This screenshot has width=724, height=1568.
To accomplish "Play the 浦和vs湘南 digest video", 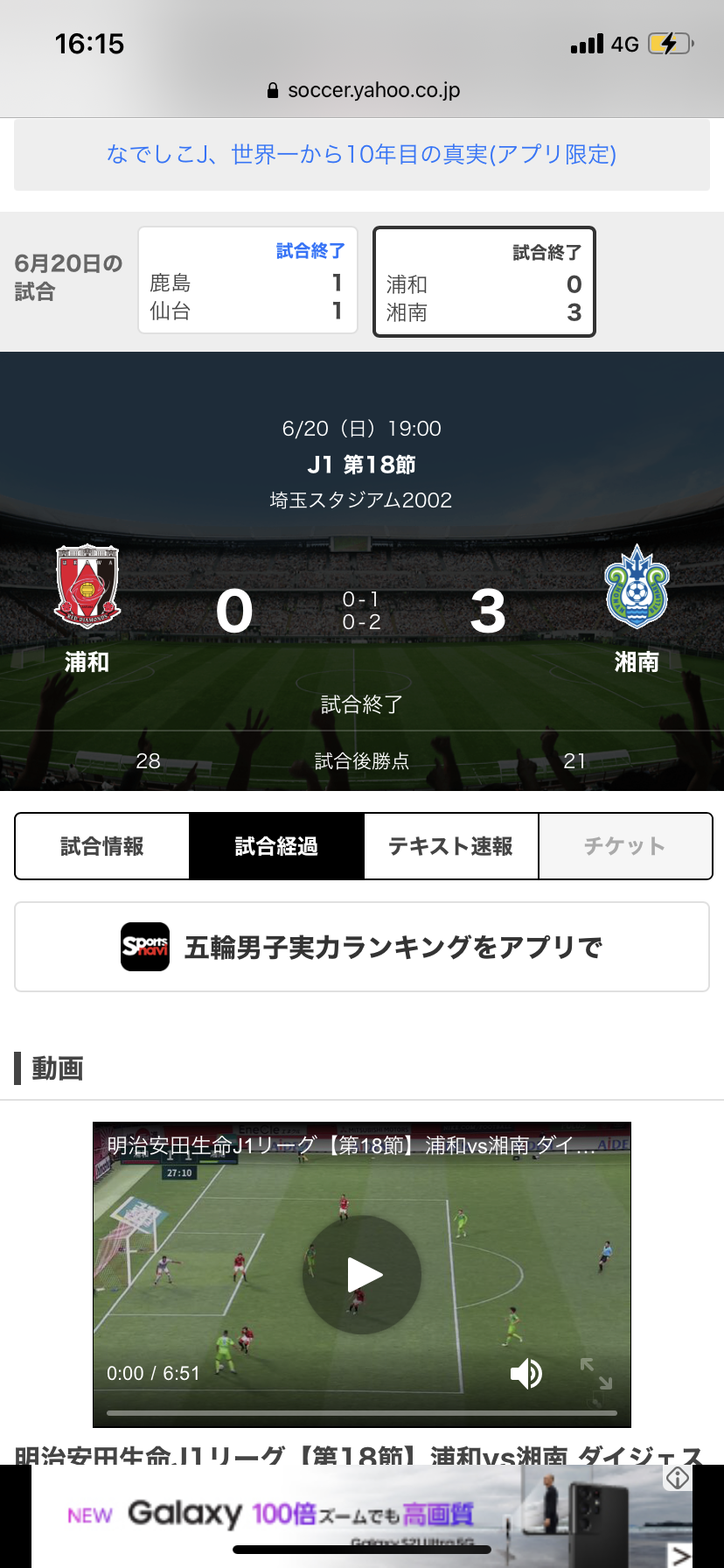I will (362, 1274).
